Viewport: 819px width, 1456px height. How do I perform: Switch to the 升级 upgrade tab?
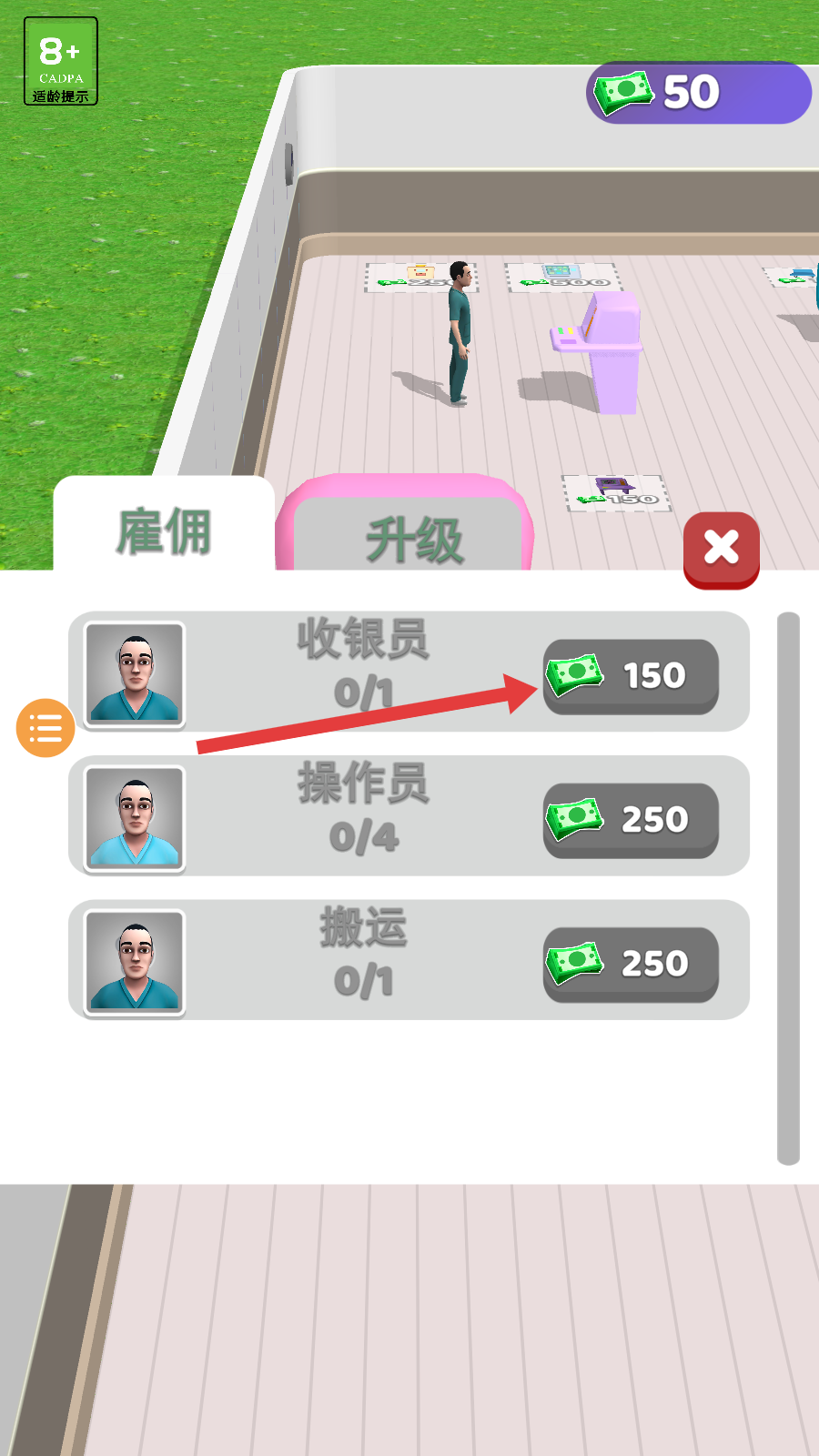[x=414, y=537]
